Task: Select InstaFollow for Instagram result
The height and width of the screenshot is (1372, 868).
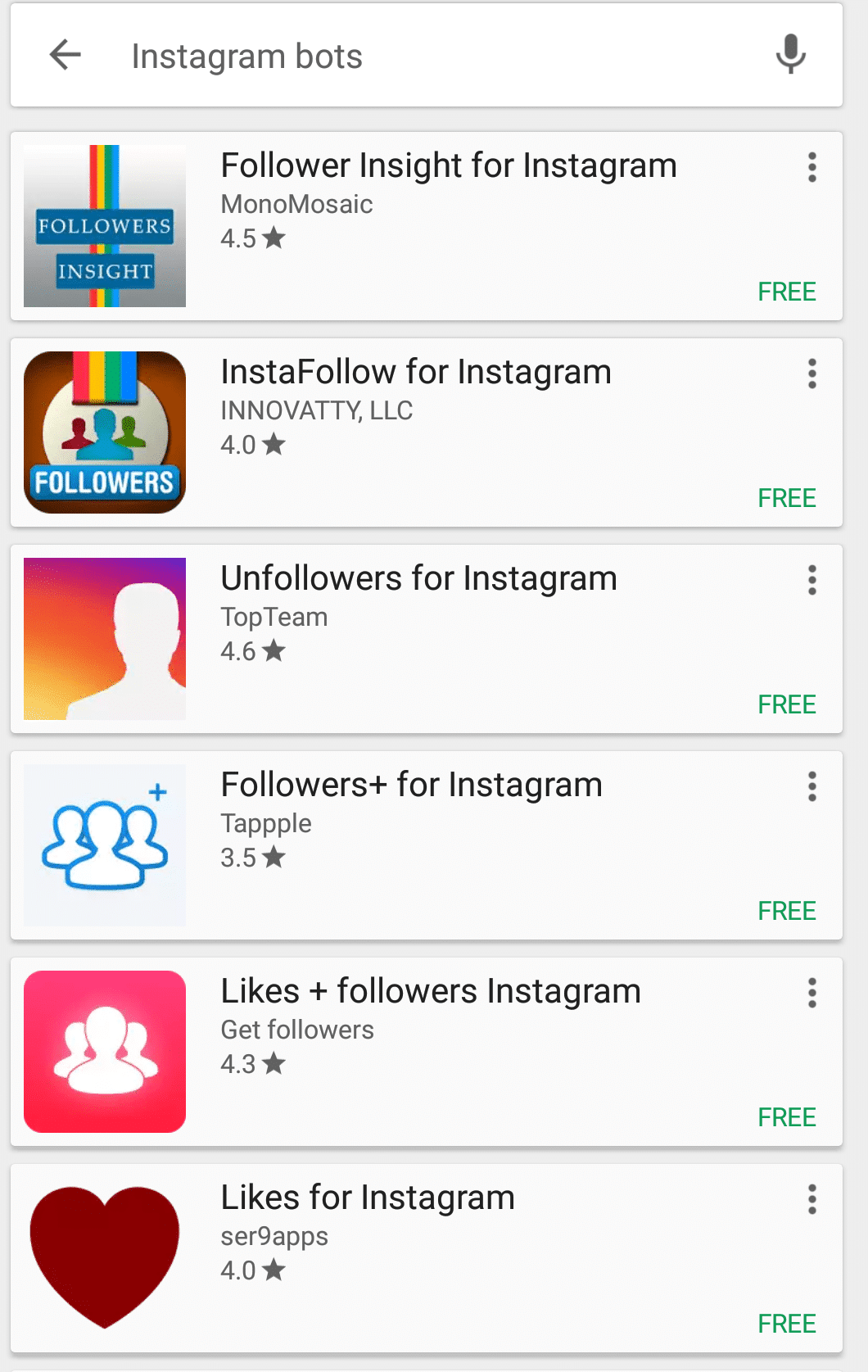Action: tap(416, 373)
